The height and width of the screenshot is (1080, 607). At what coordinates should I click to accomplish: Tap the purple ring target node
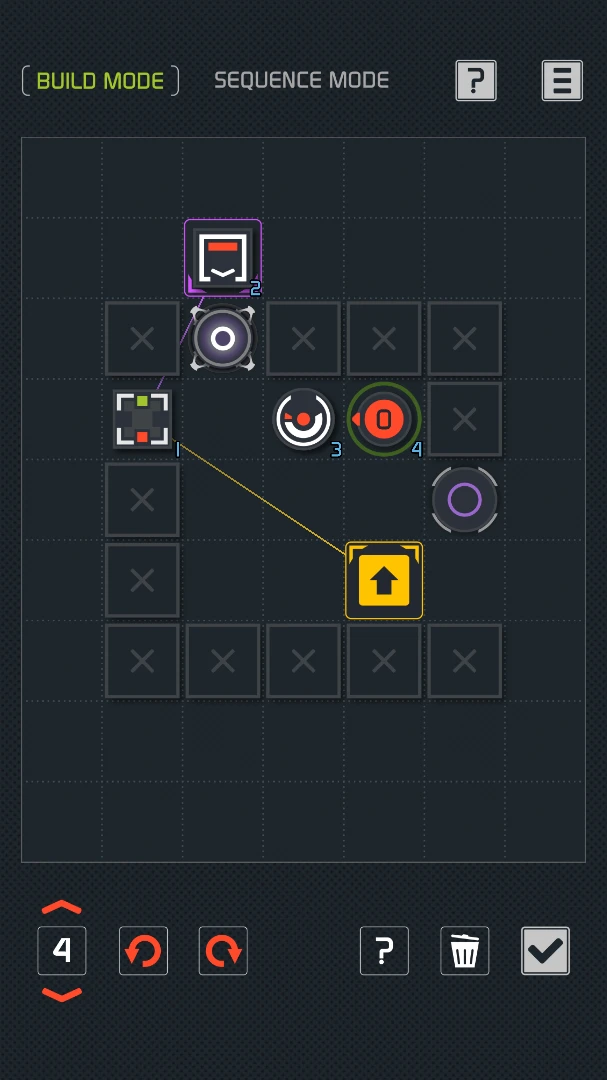tap(464, 499)
